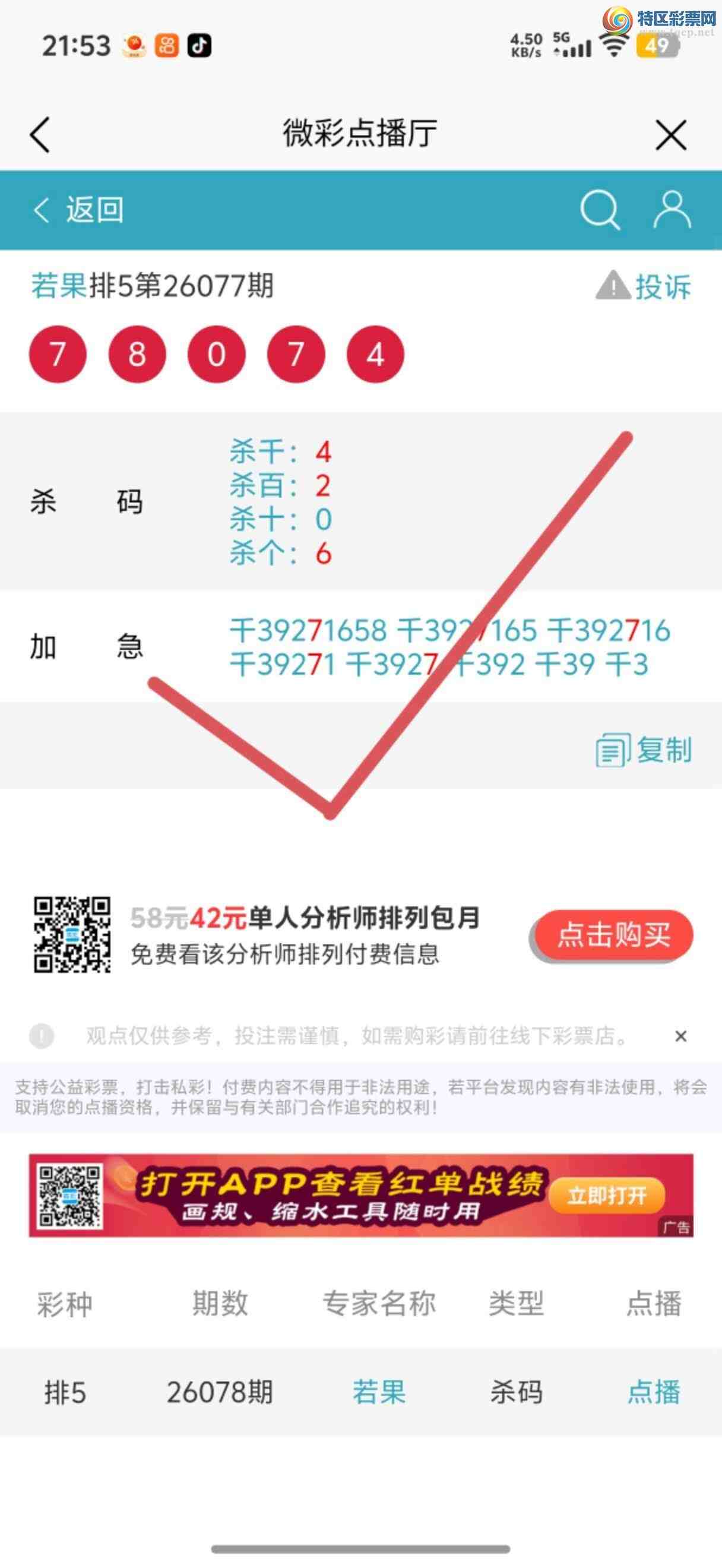Open search via the magnifier icon

pyautogui.click(x=599, y=211)
